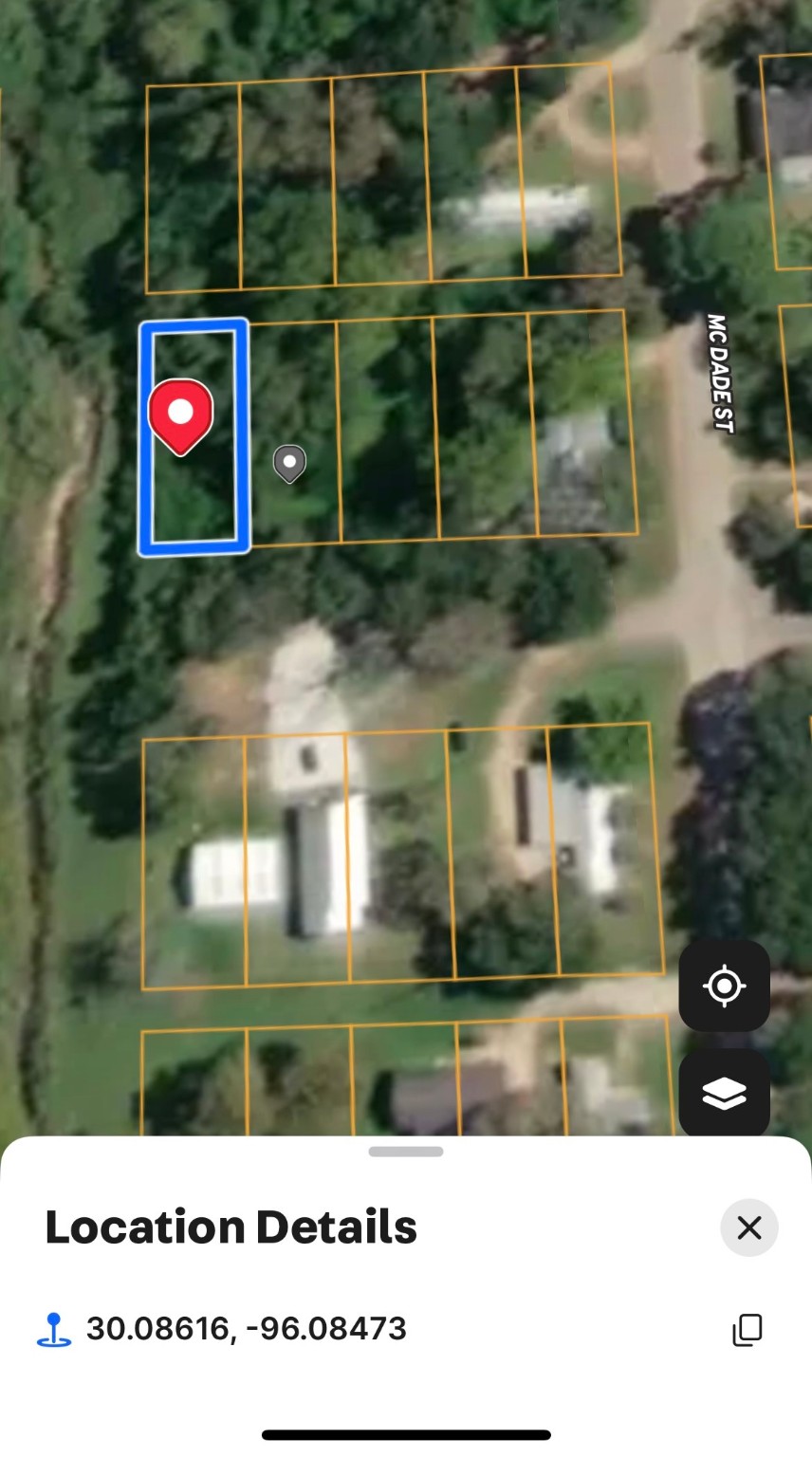The height and width of the screenshot is (1457, 812).
Task: Open the map layers selector
Action: pos(724,1094)
